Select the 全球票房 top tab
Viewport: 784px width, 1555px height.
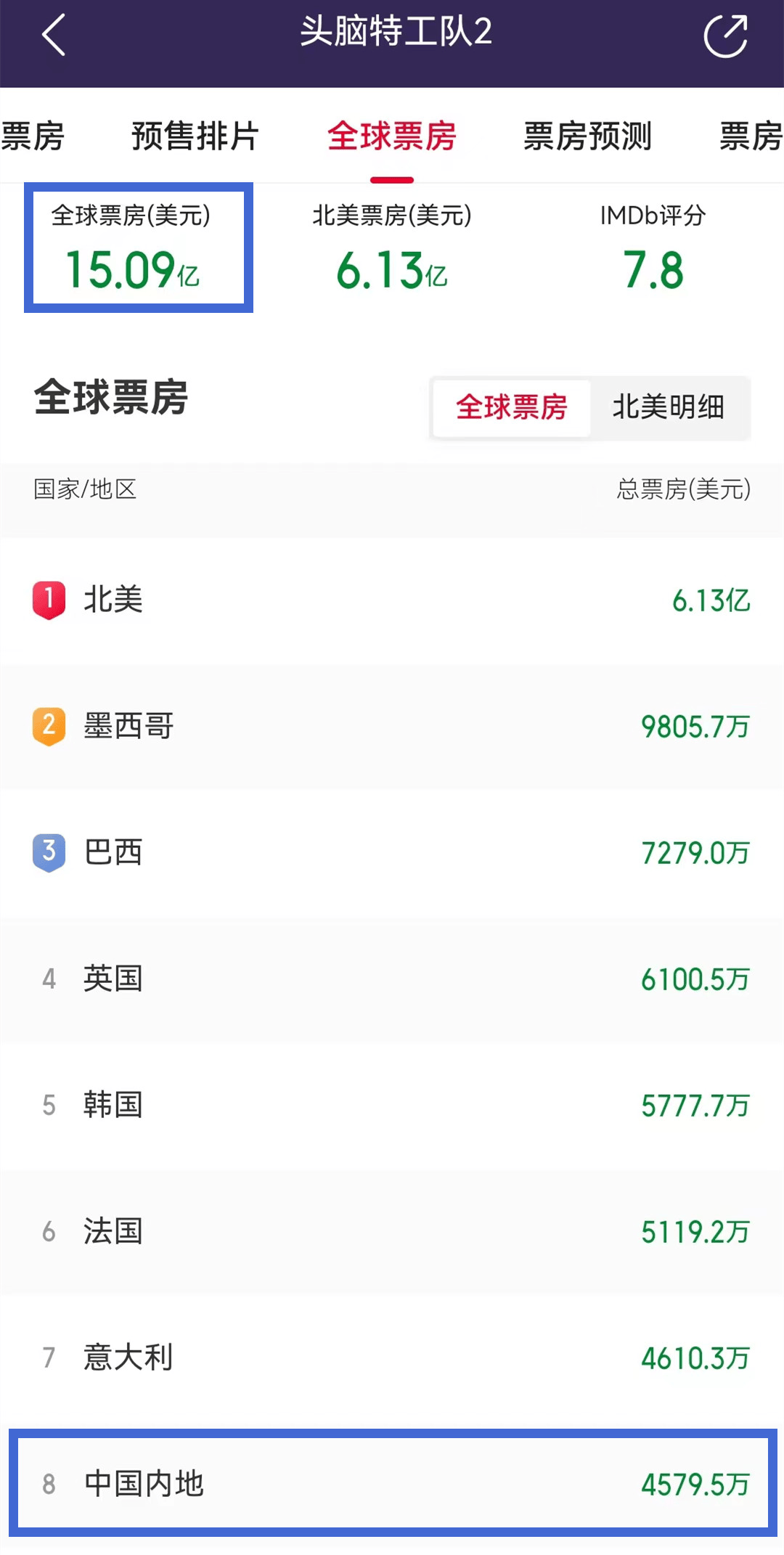[x=391, y=136]
